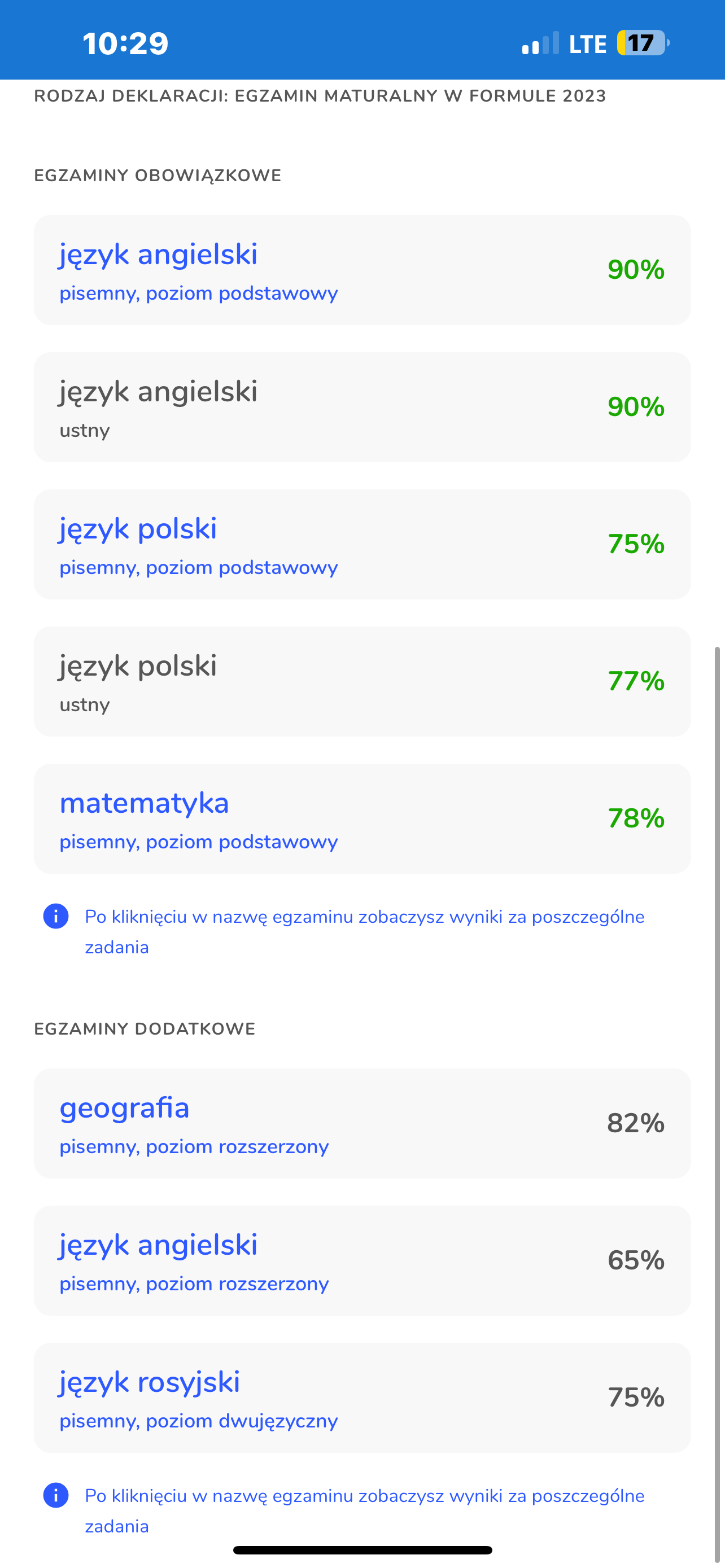Open język angielski poziom rozszerzony results

(362, 1260)
